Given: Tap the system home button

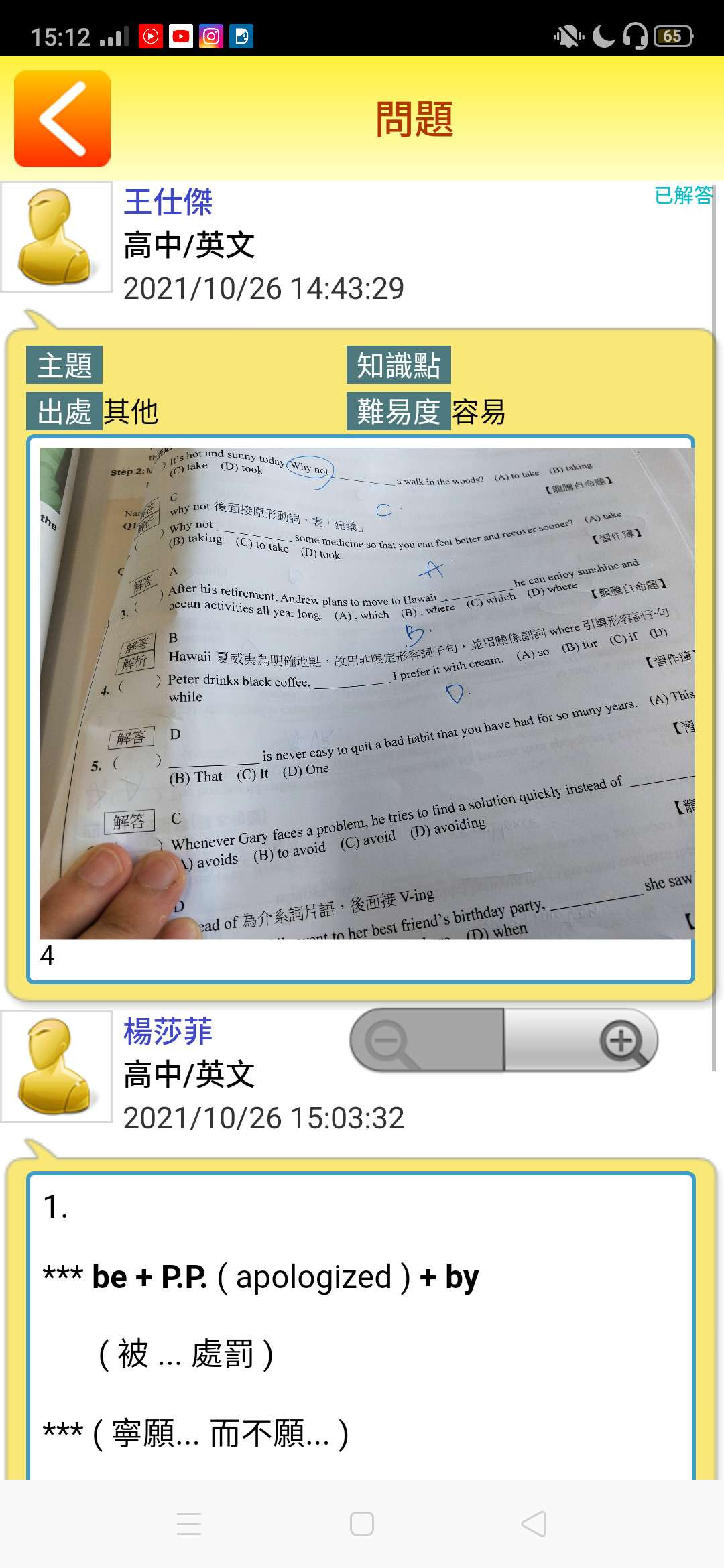Looking at the screenshot, I should click(x=362, y=1524).
